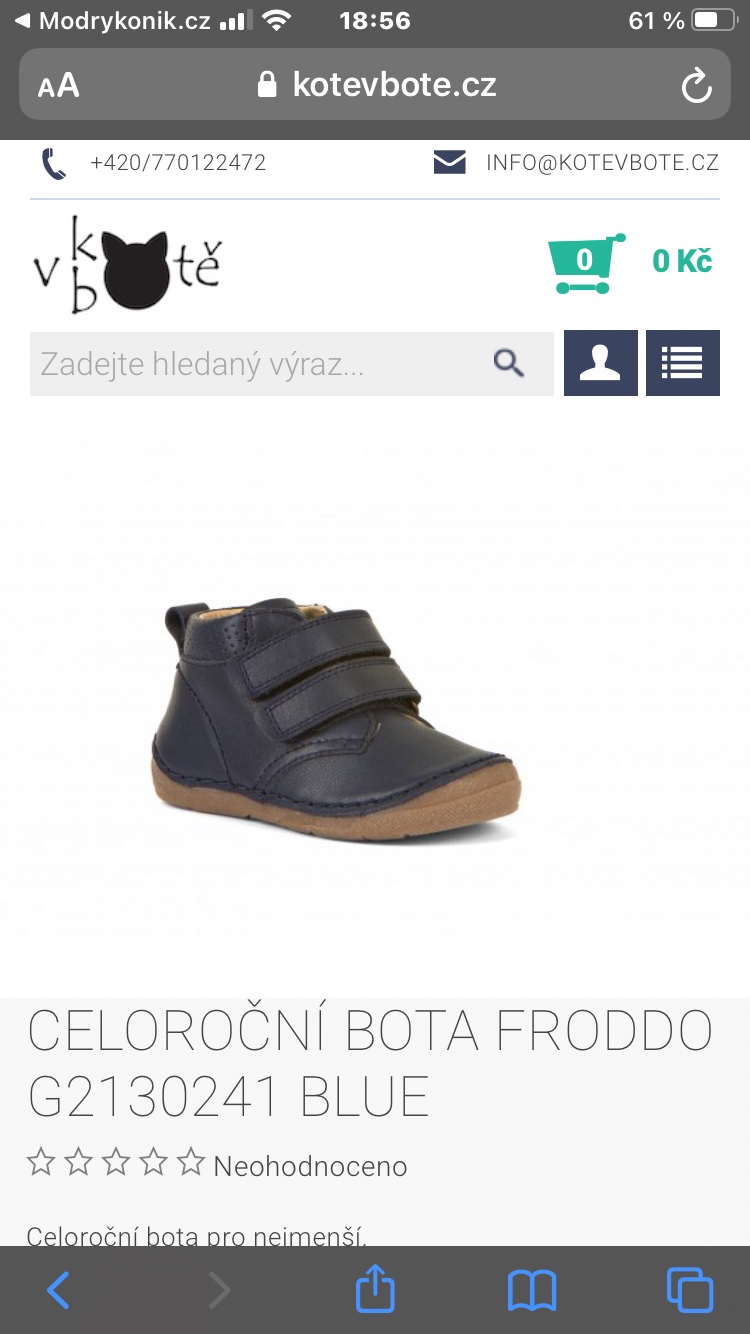The height and width of the screenshot is (1334, 750).
Task: Open the site menu list icon
Action: 683,364
